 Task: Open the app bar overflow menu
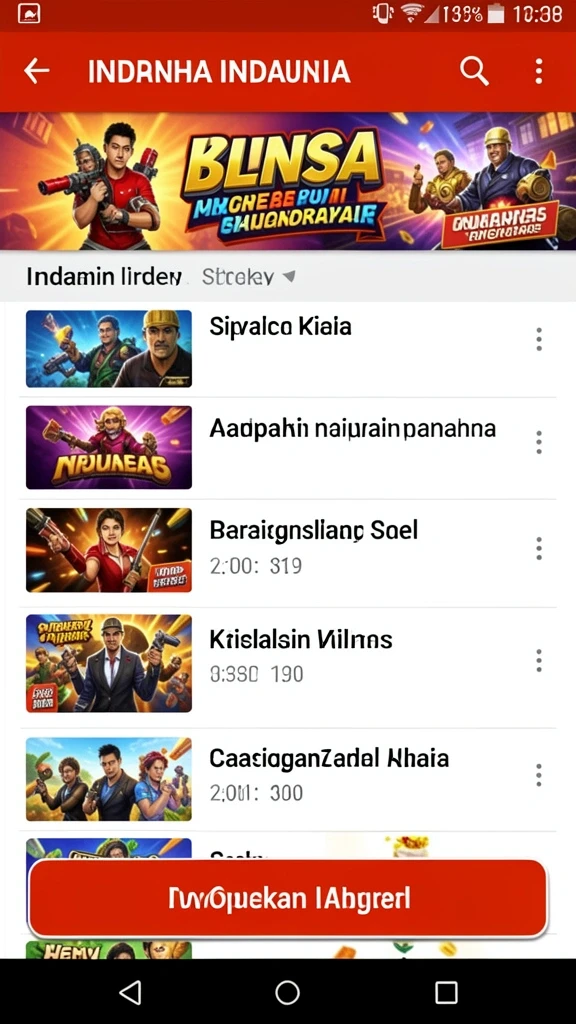(539, 71)
